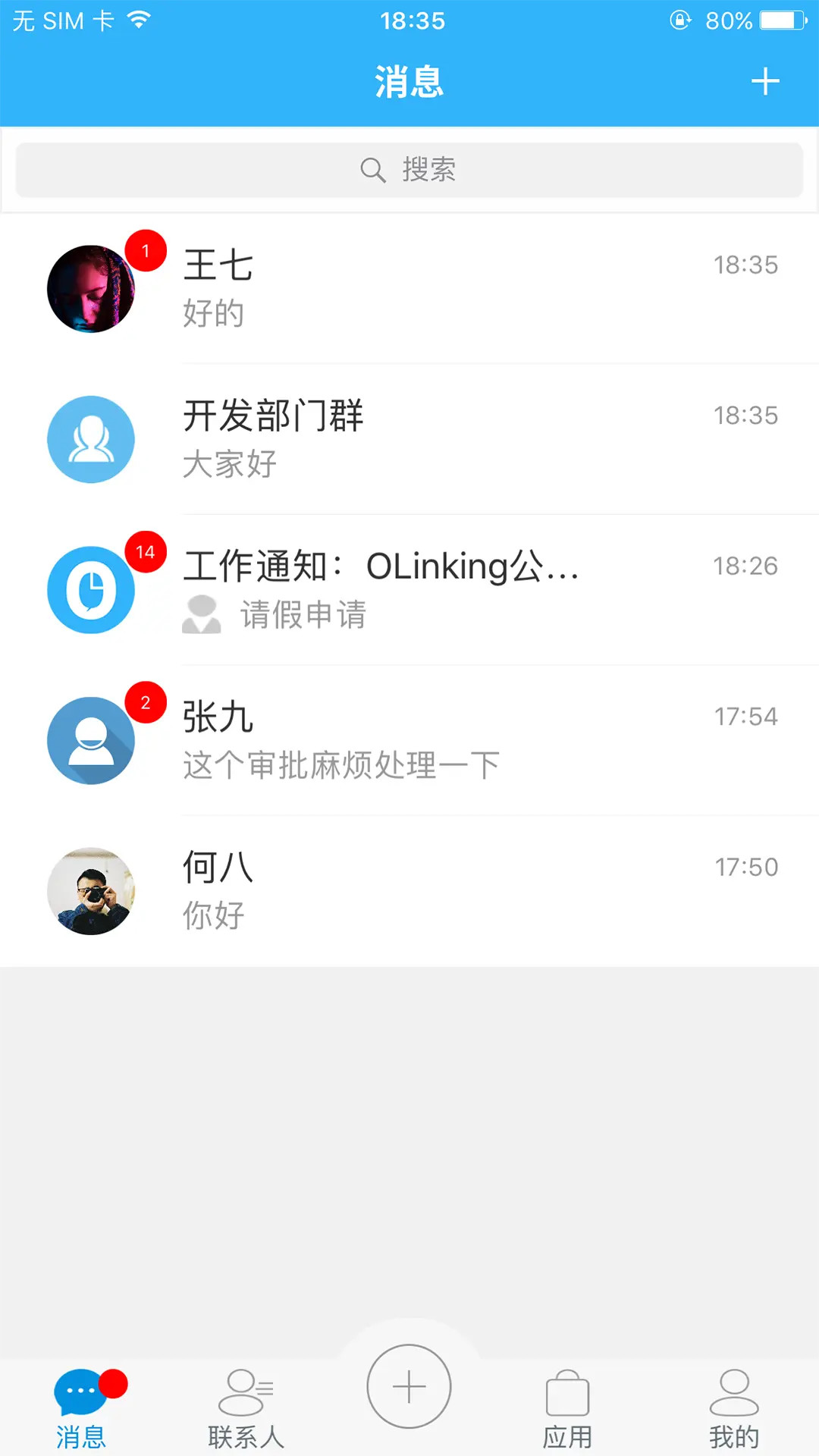Open the chat with 王七
Image resolution: width=819 pixels, height=1456 pixels.
(409, 288)
